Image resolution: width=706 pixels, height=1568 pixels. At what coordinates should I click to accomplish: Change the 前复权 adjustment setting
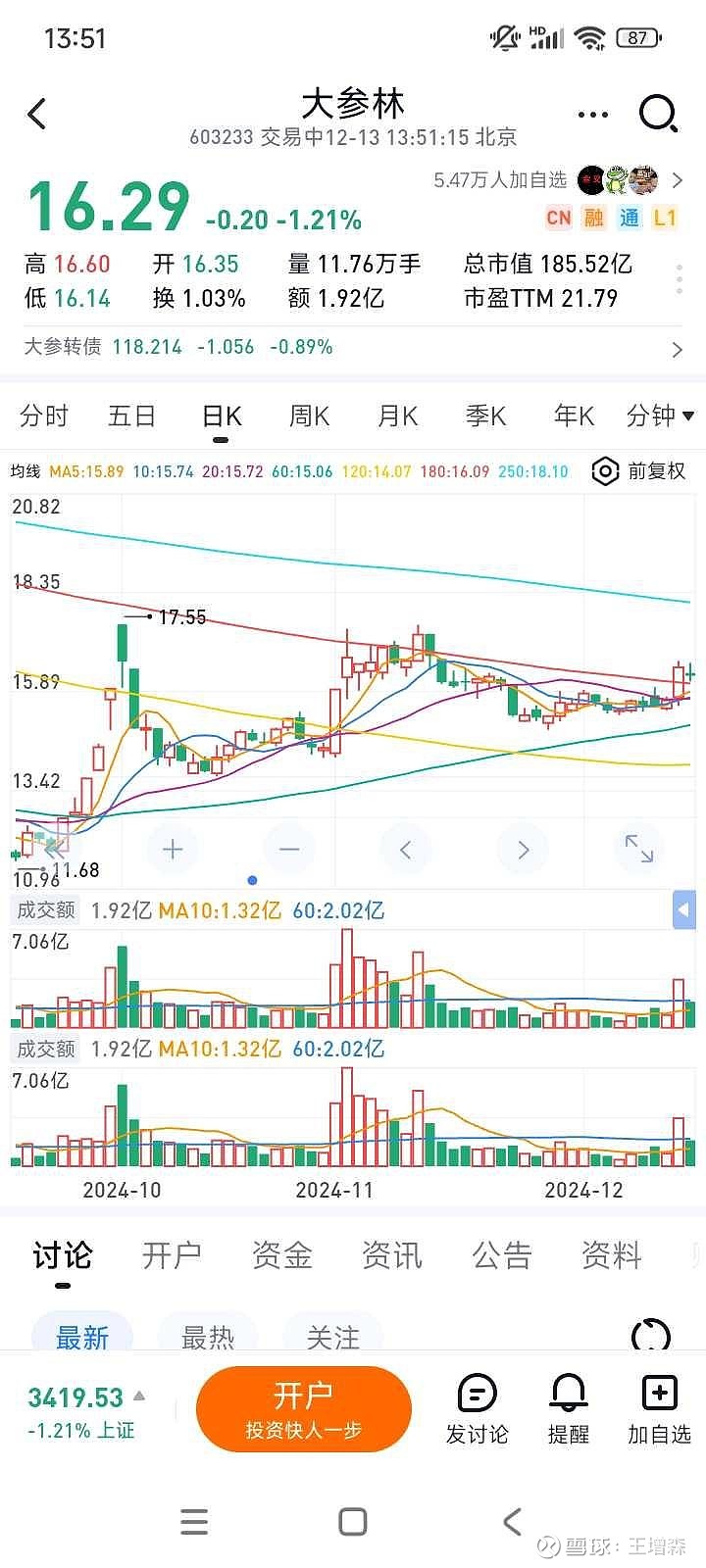pyautogui.click(x=639, y=471)
